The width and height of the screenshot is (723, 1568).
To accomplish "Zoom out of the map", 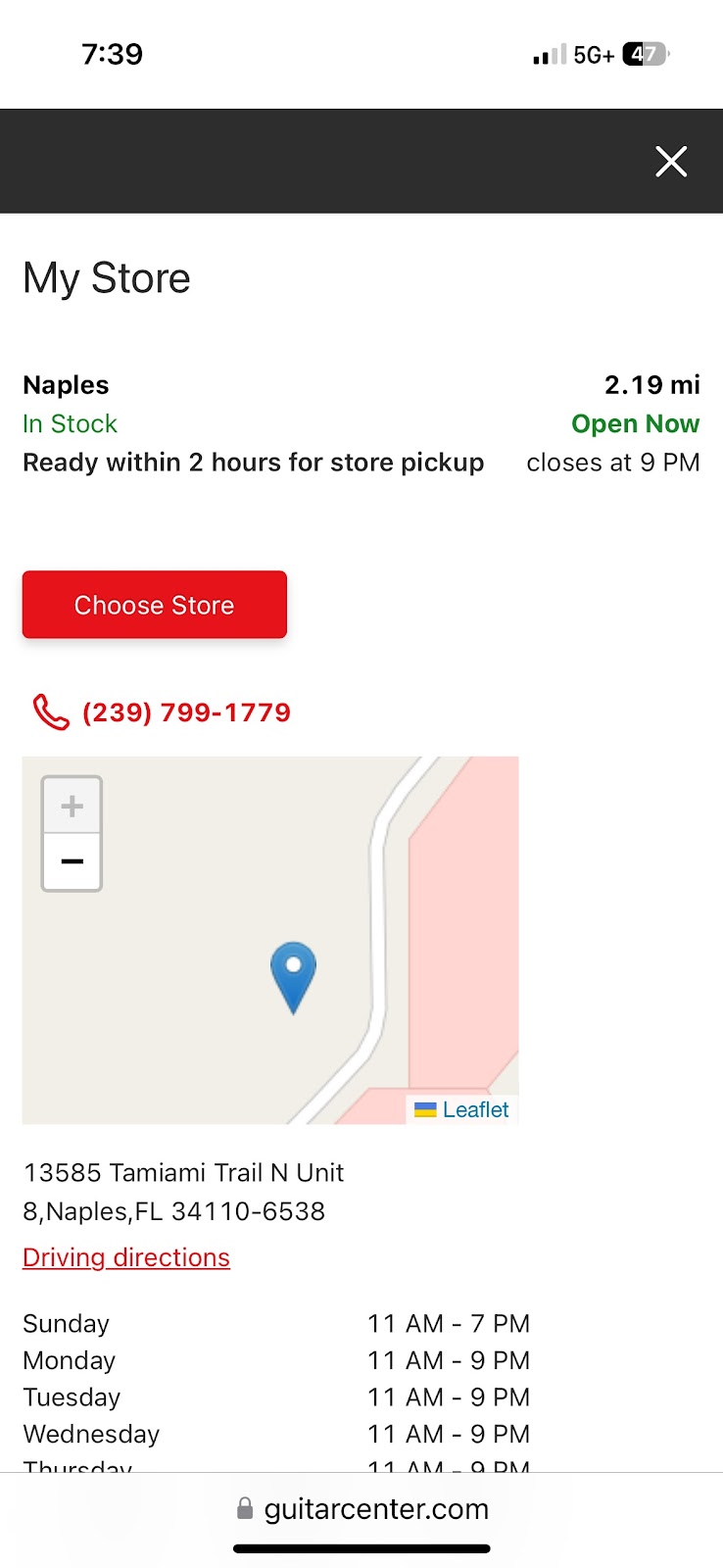I will [72, 862].
